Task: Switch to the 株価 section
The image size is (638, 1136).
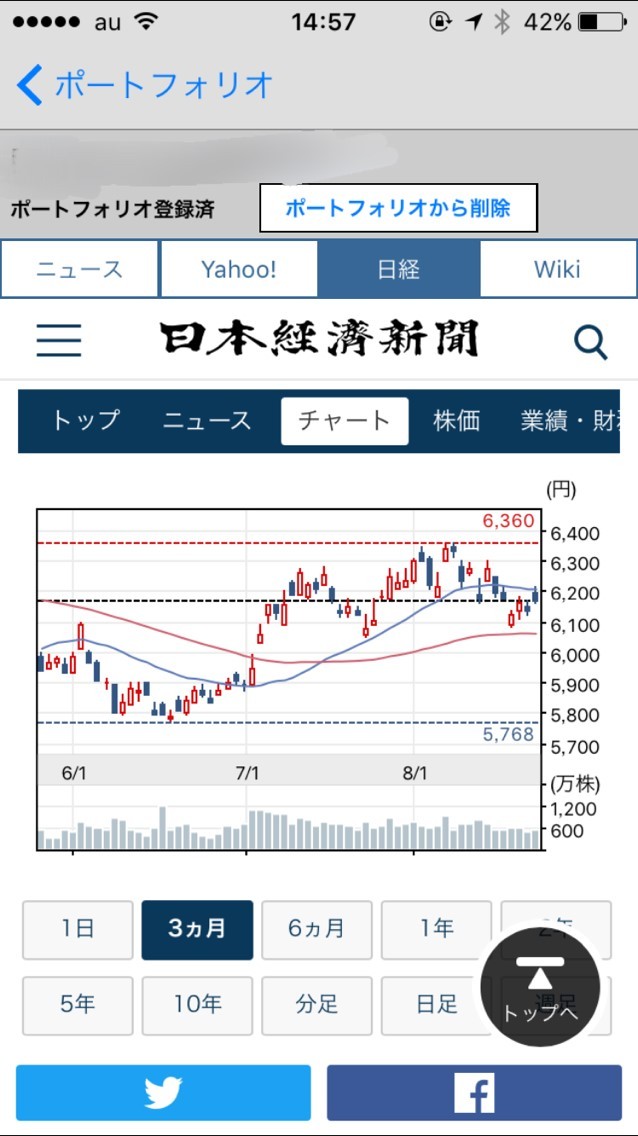Action: click(456, 420)
